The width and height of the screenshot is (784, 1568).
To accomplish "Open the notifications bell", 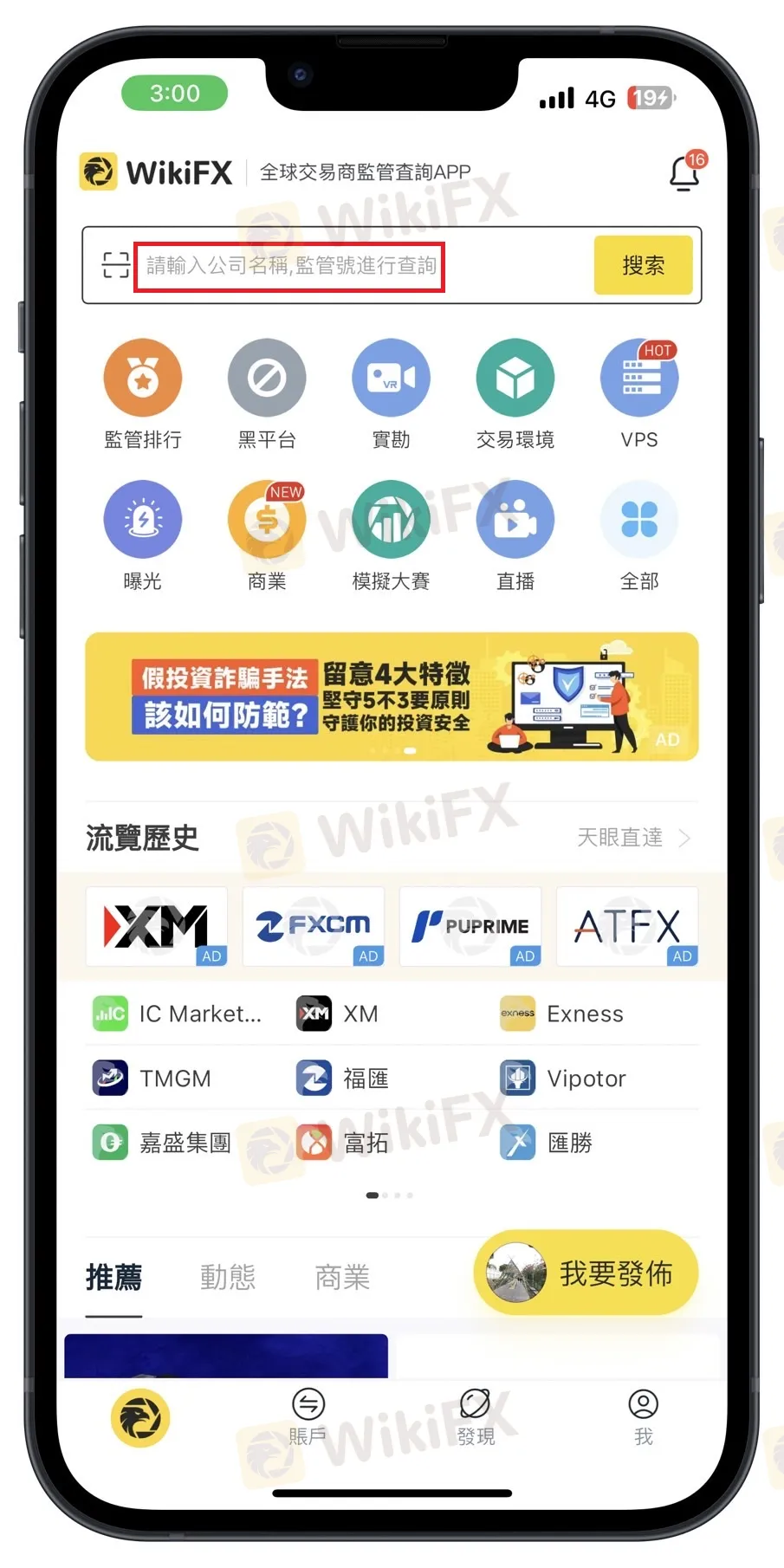I will click(x=684, y=174).
